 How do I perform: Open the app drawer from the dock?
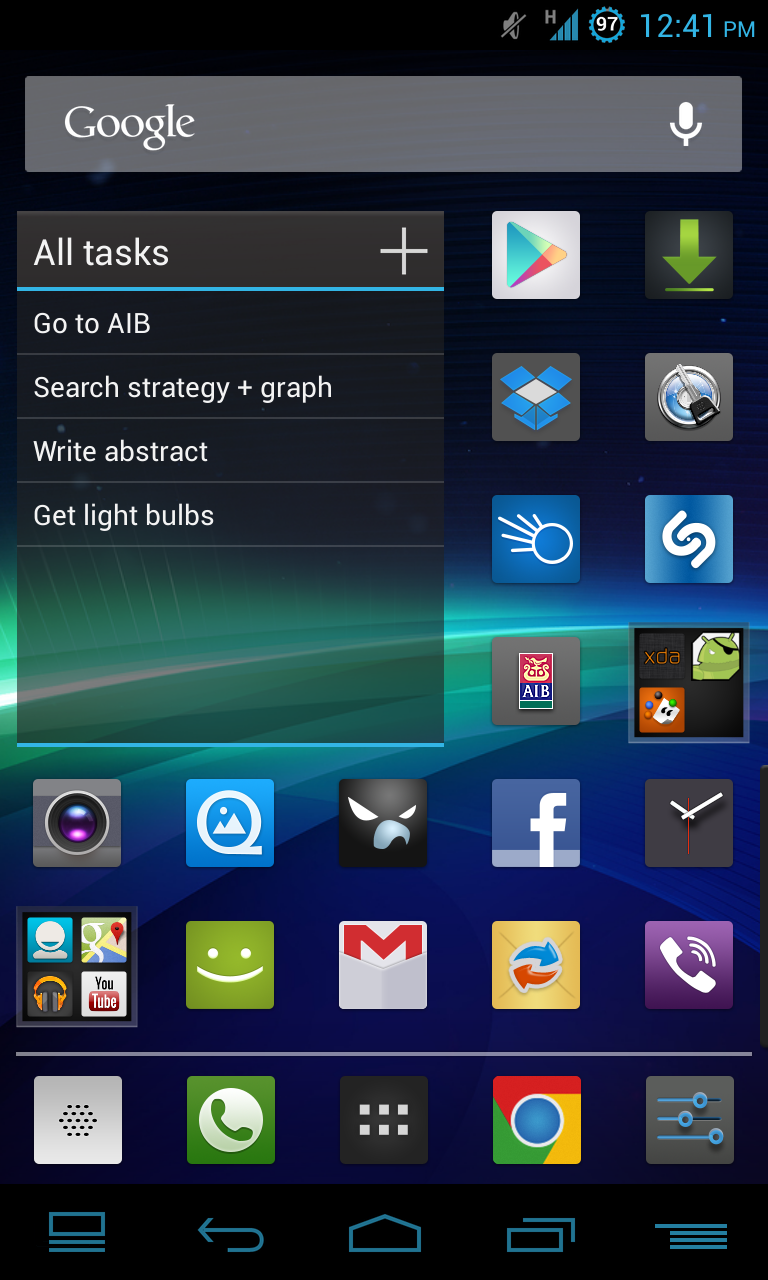coord(383,1120)
